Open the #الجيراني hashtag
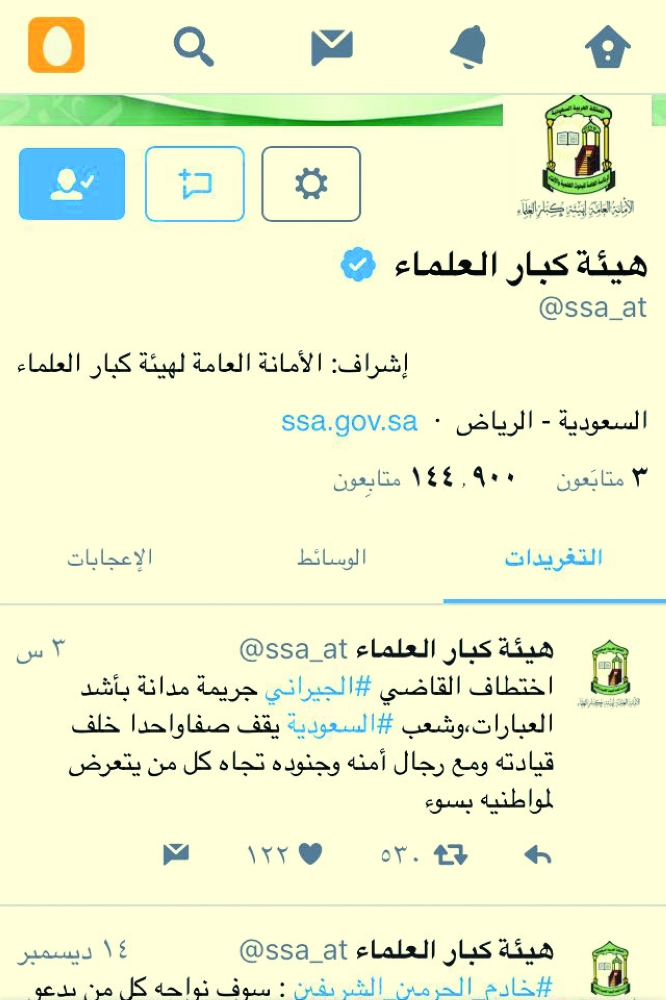666x1000 pixels. coord(306,689)
